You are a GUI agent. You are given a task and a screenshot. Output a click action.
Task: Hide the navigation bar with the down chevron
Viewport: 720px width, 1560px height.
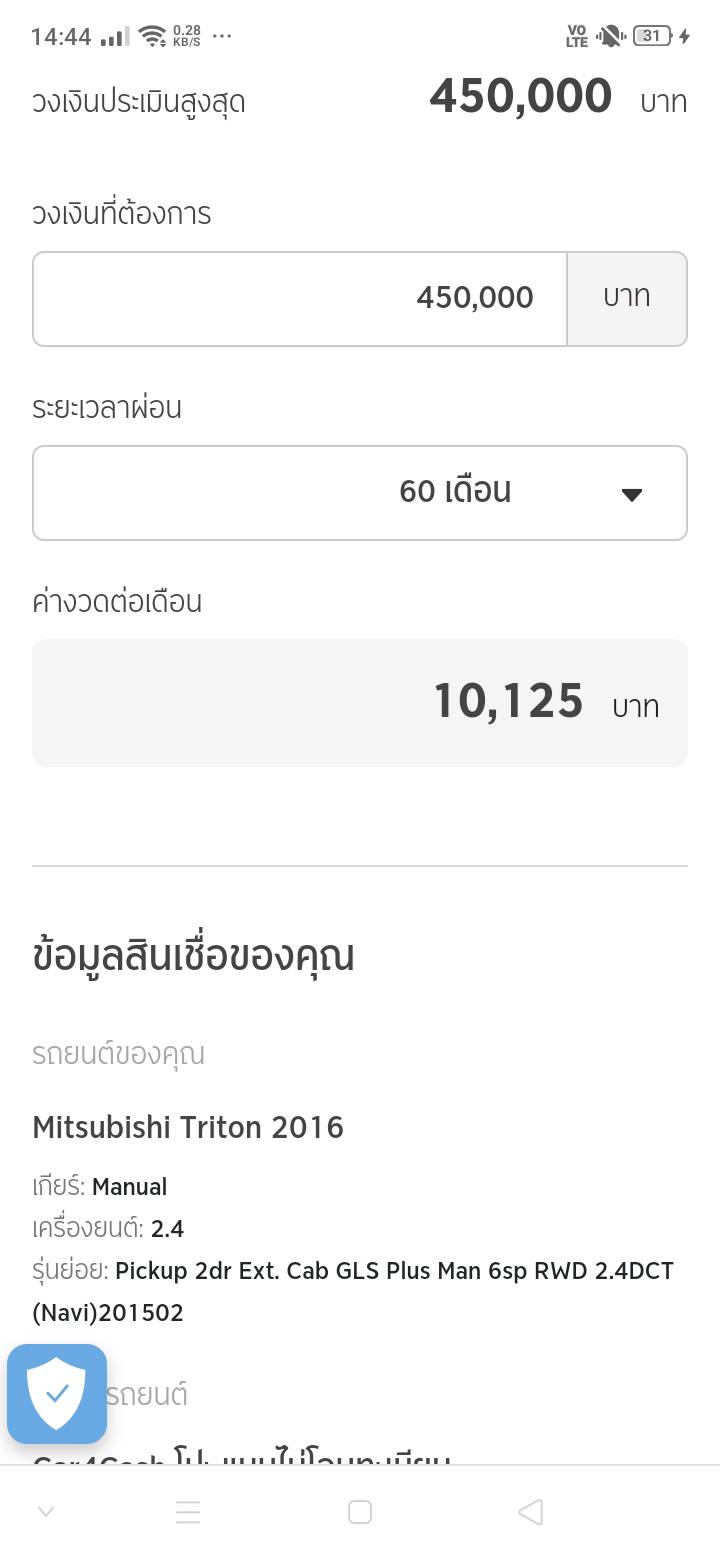point(46,1511)
